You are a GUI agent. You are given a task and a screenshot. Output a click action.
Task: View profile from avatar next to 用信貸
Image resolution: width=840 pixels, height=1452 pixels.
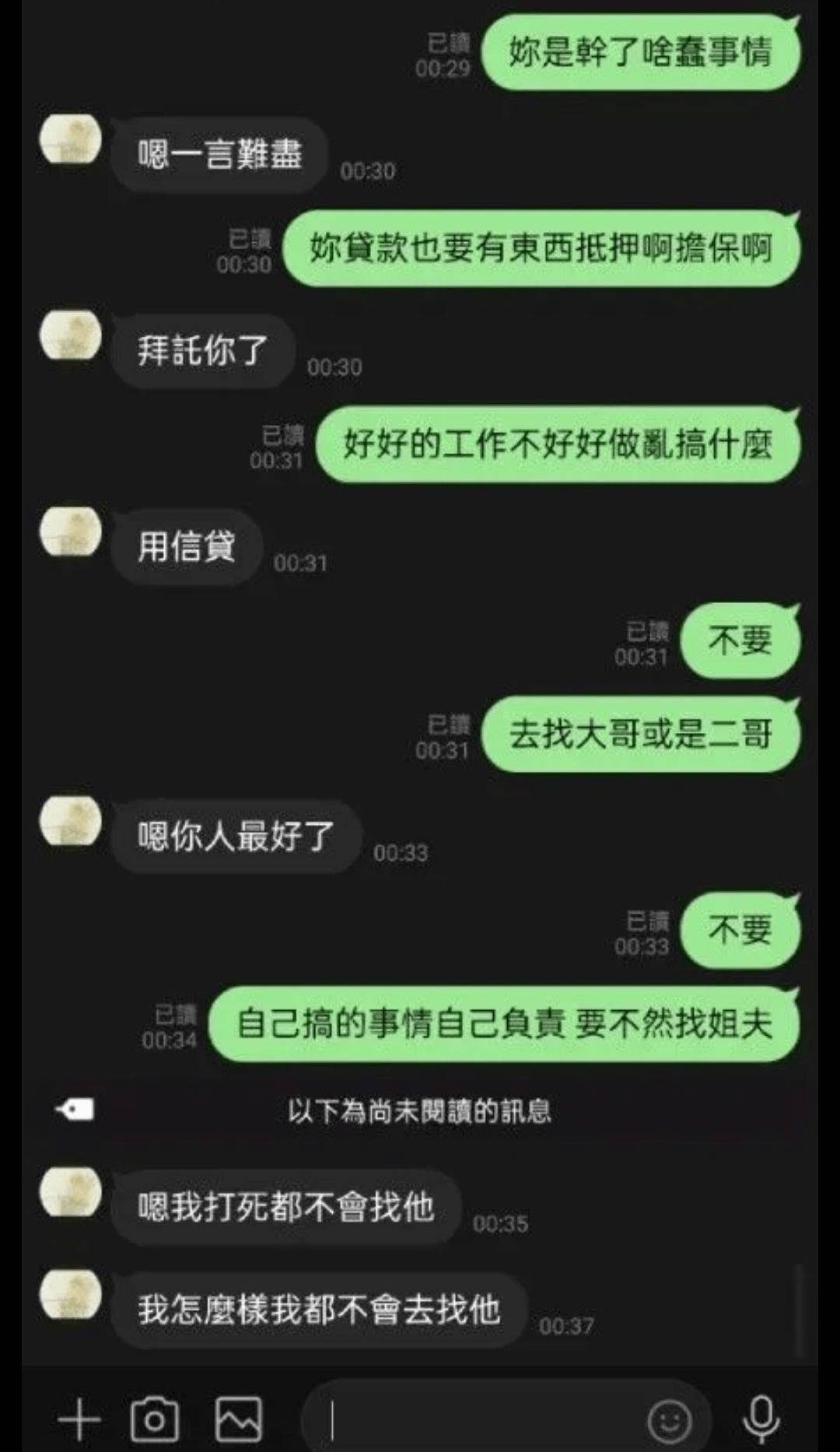[71, 532]
